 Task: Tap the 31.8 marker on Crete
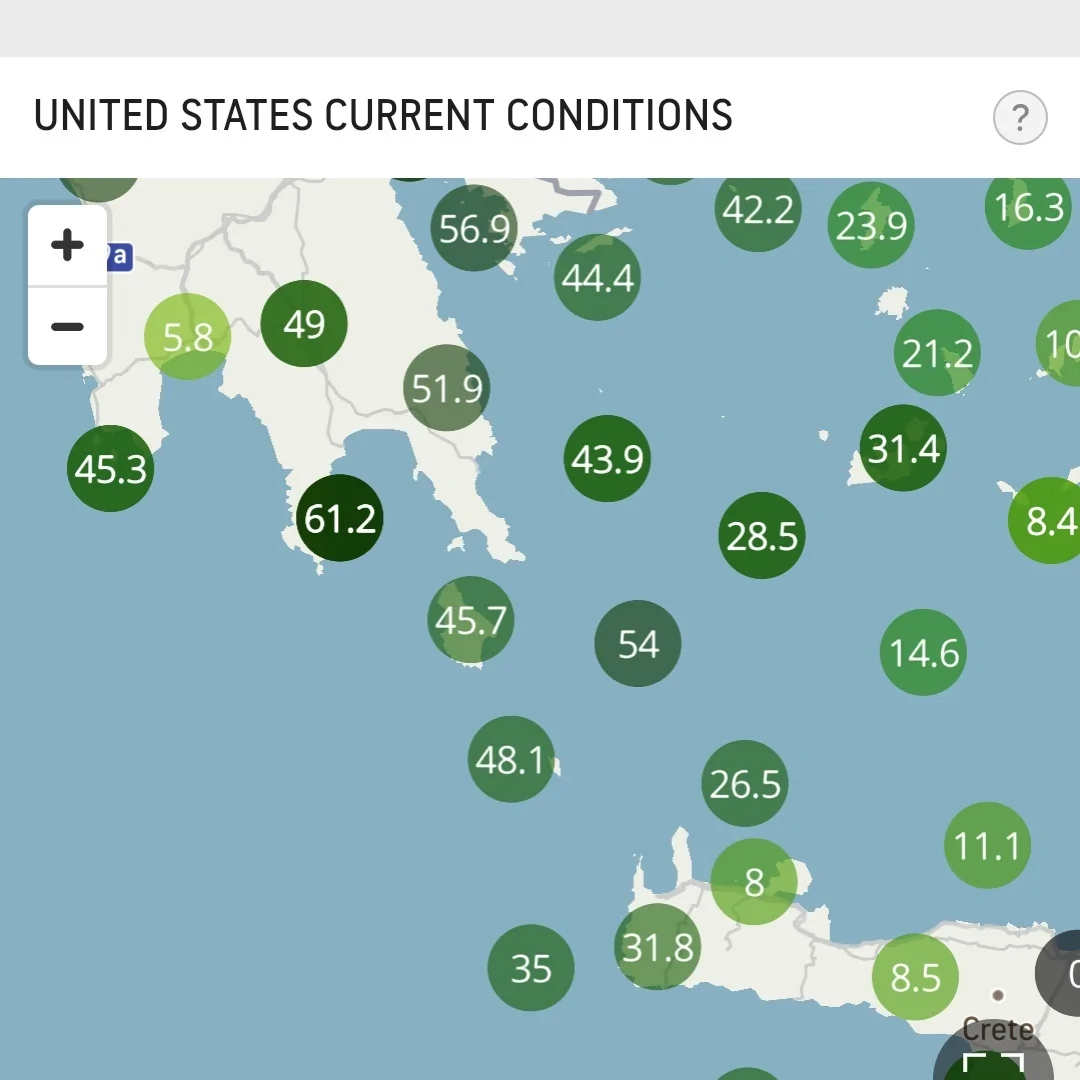click(x=657, y=946)
